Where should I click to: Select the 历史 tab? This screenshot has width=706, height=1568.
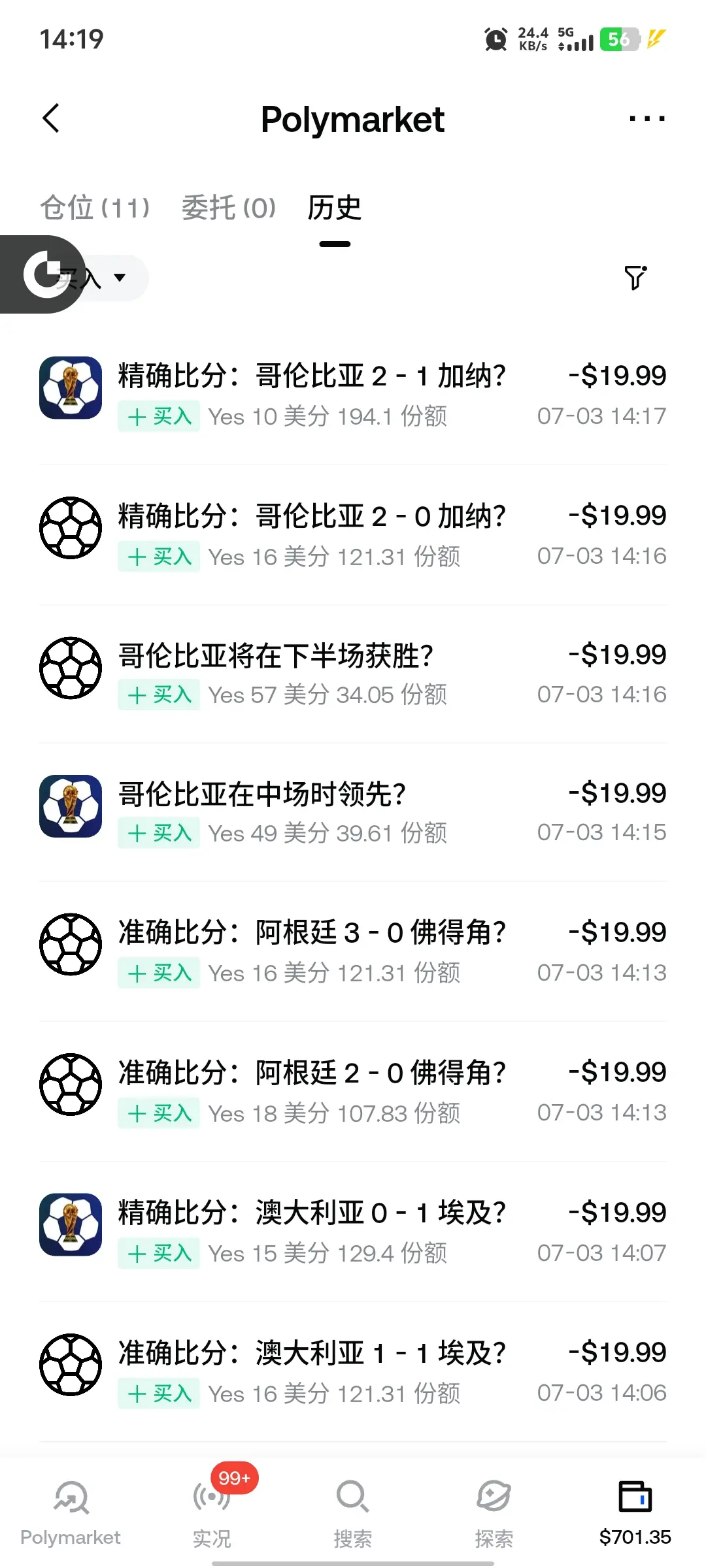(335, 208)
